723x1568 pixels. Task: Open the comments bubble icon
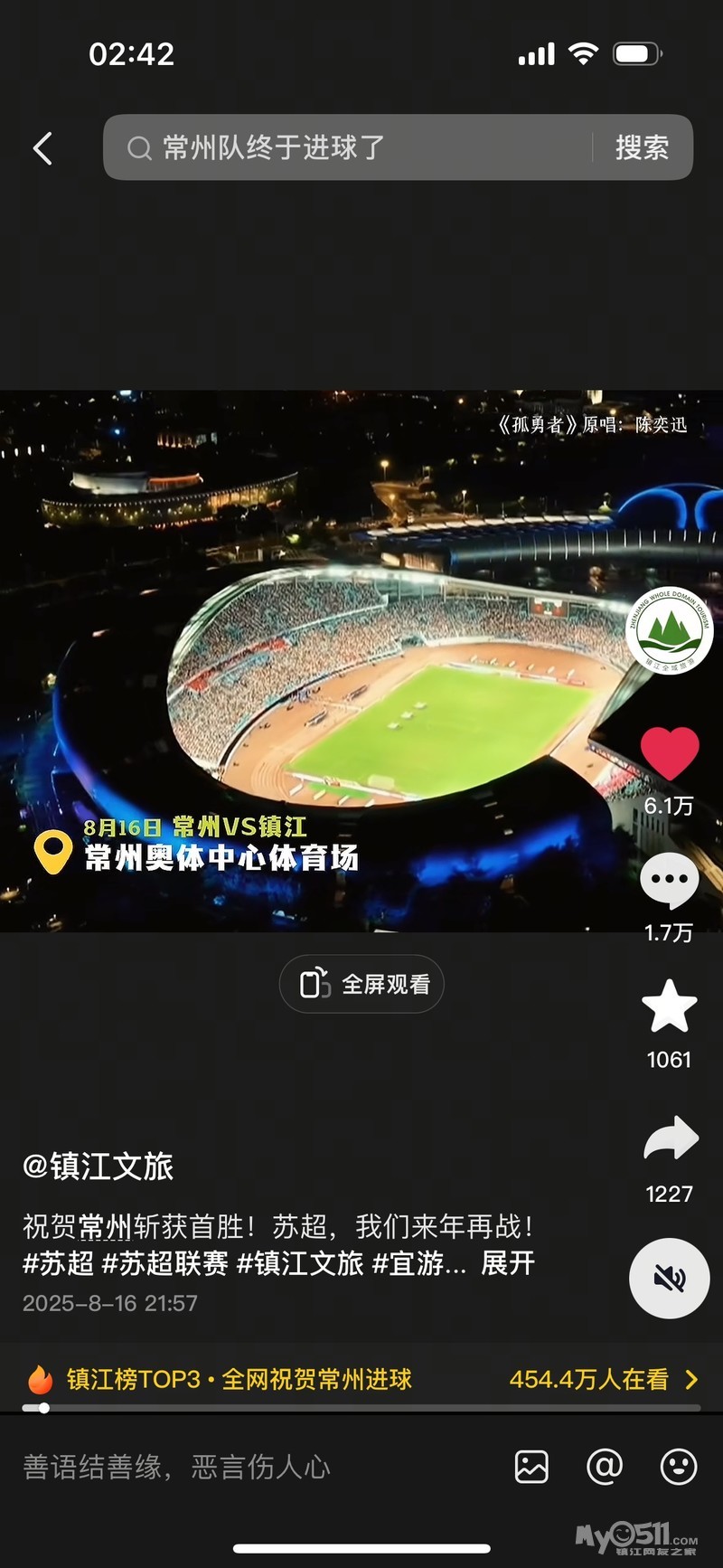(x=669, y=880)
